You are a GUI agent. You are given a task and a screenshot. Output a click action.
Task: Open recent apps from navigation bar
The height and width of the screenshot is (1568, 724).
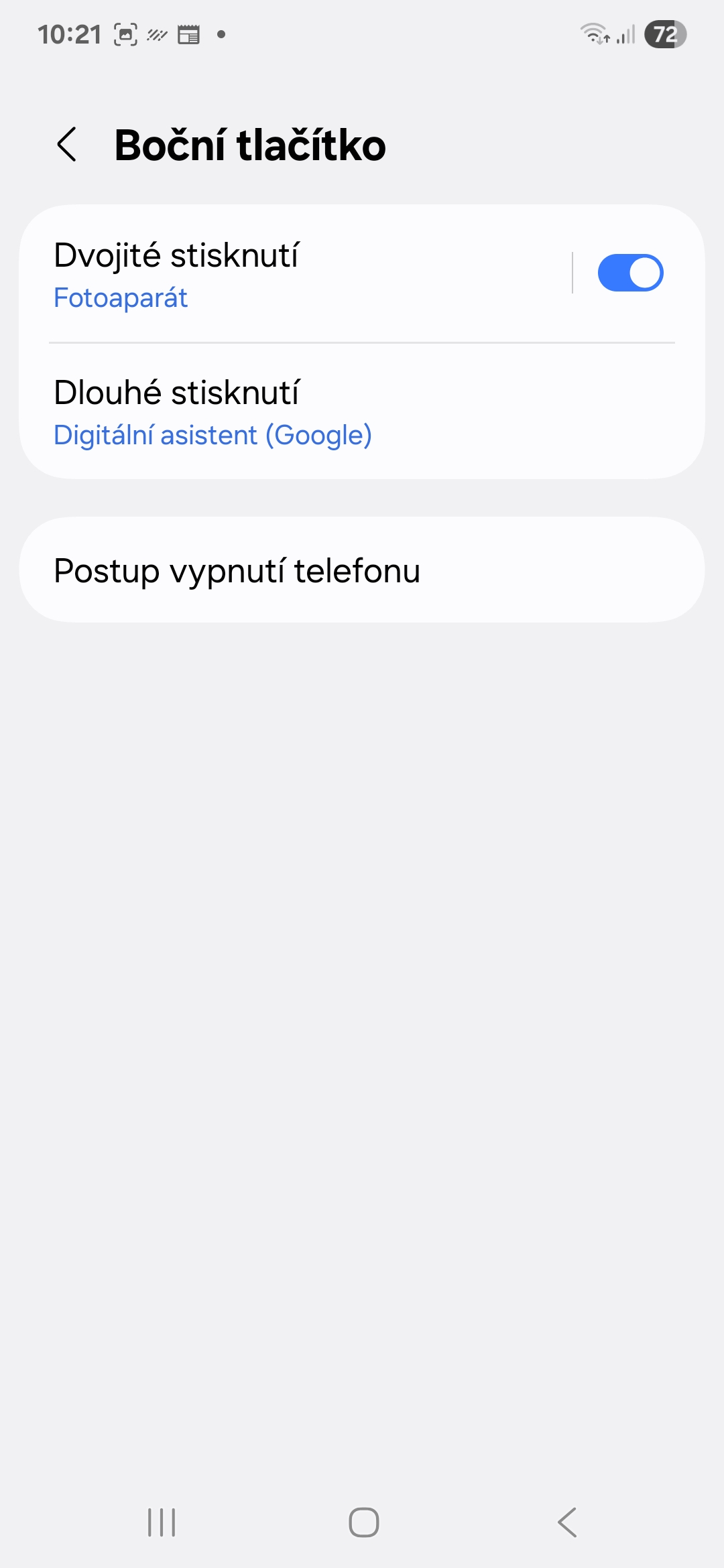coord(162,1522)
